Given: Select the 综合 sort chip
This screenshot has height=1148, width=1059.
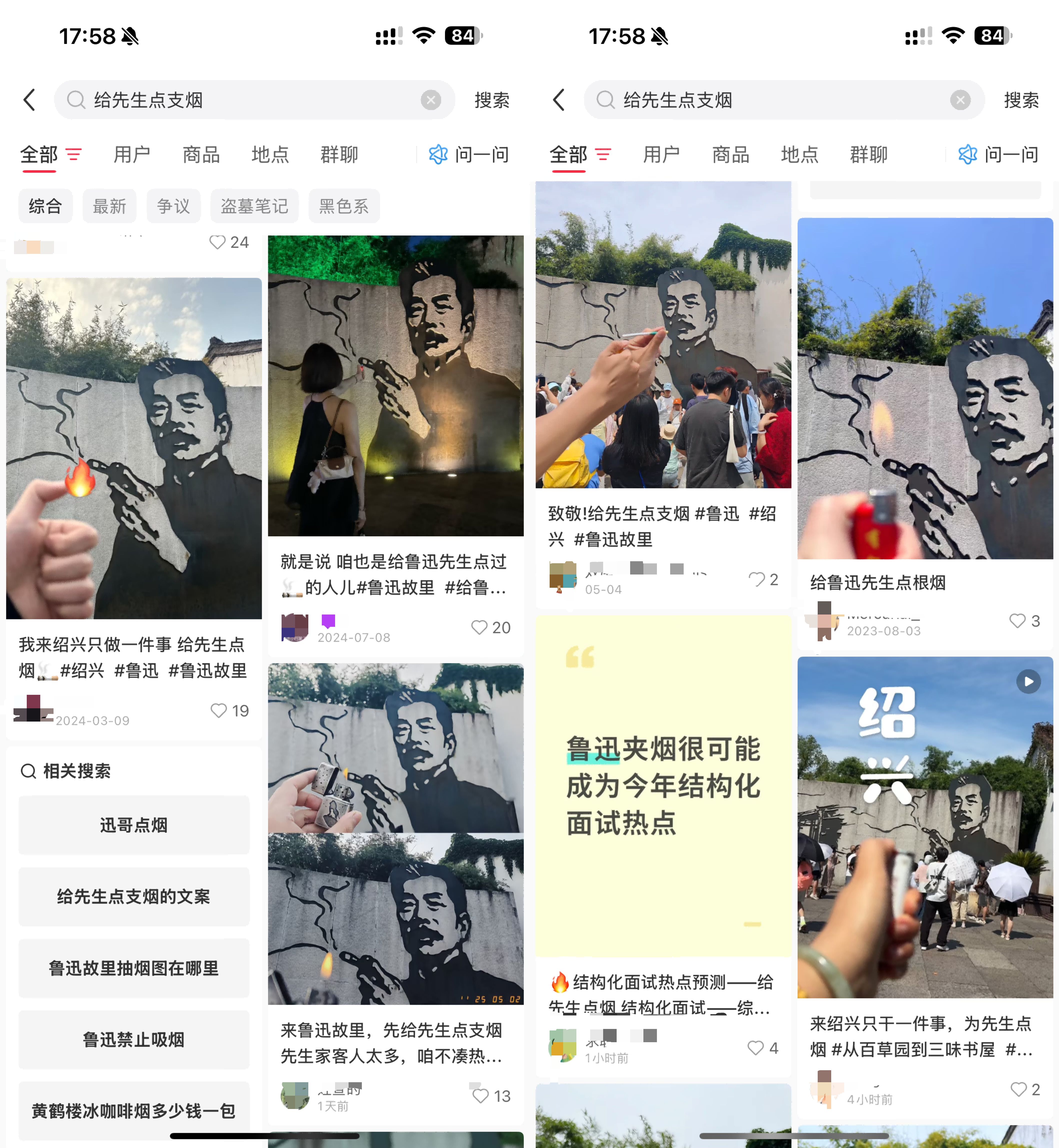Looking at the screenshot, I should (45, 206).
